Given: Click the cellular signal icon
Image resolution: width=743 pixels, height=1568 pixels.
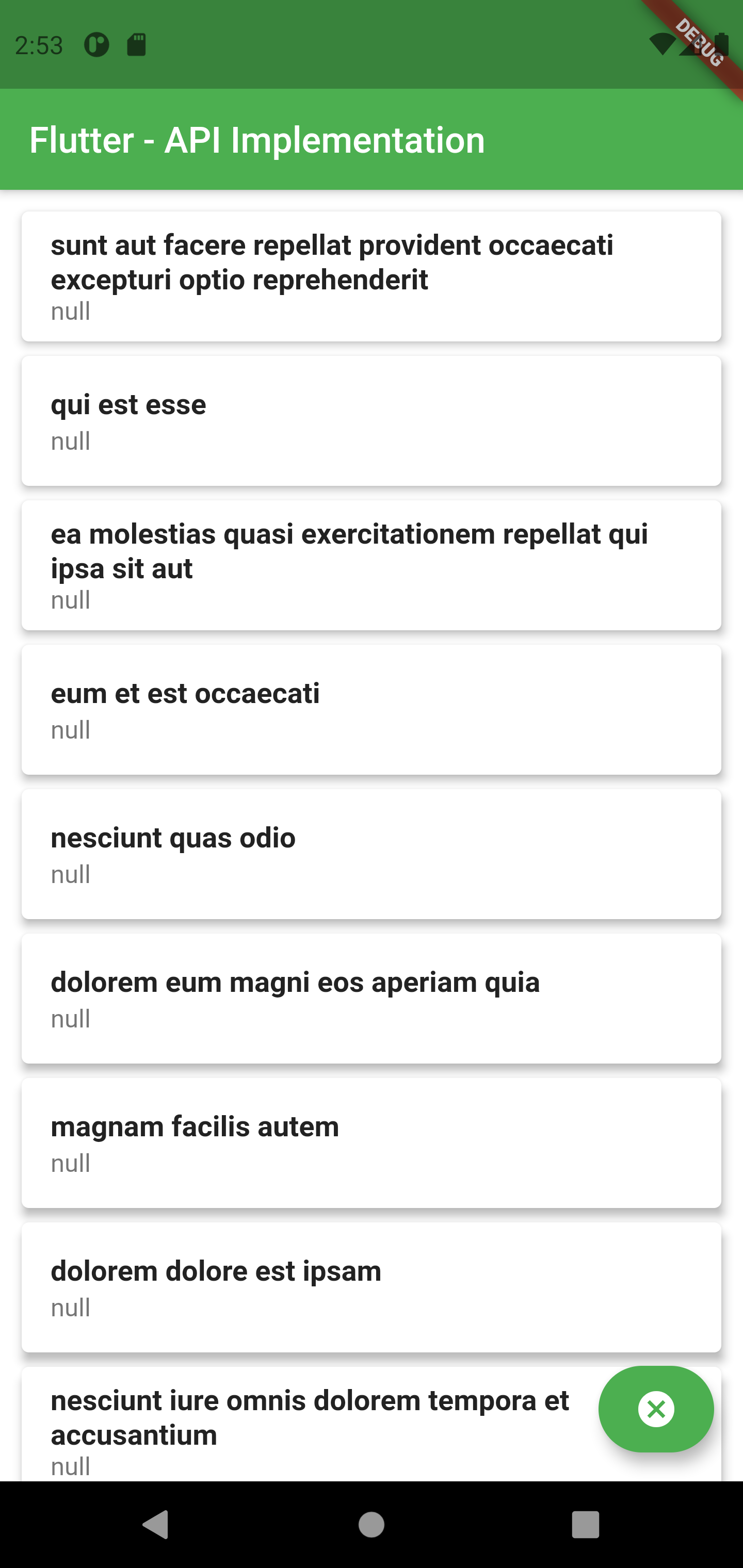Looking at the screenshot, I should (691, 46).
